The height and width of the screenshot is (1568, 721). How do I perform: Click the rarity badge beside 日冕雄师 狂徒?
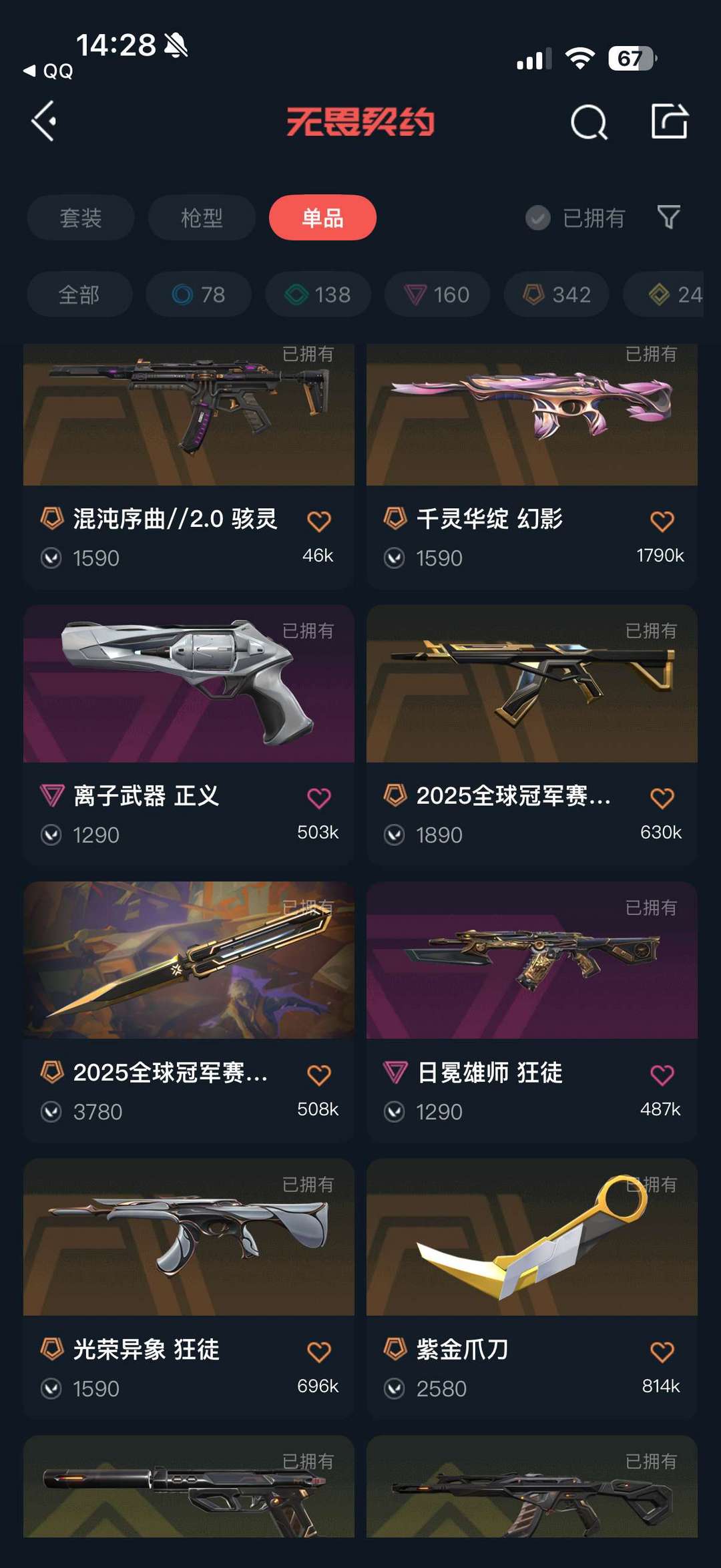(x=395, y=1068)
